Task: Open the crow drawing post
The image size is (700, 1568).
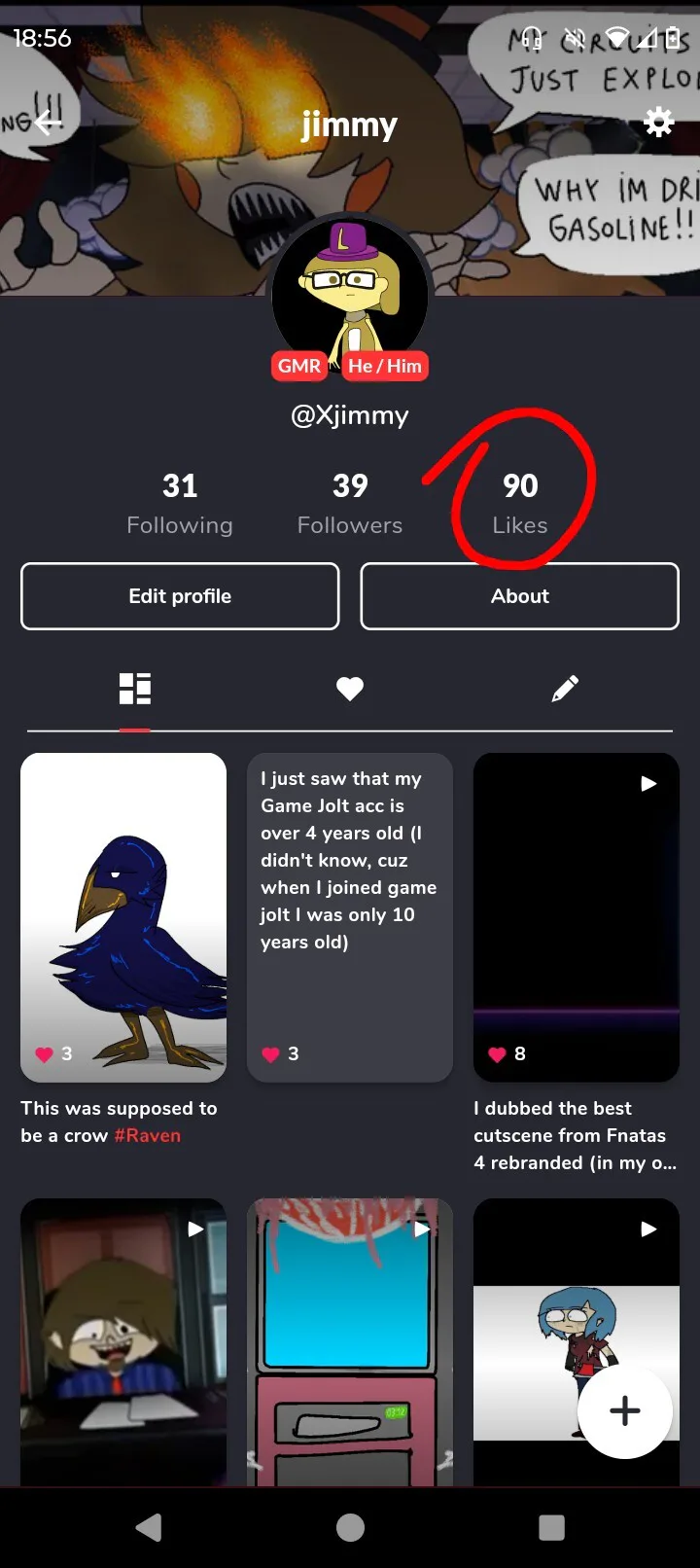Action: pyautogui.click(x=123, y=916)
